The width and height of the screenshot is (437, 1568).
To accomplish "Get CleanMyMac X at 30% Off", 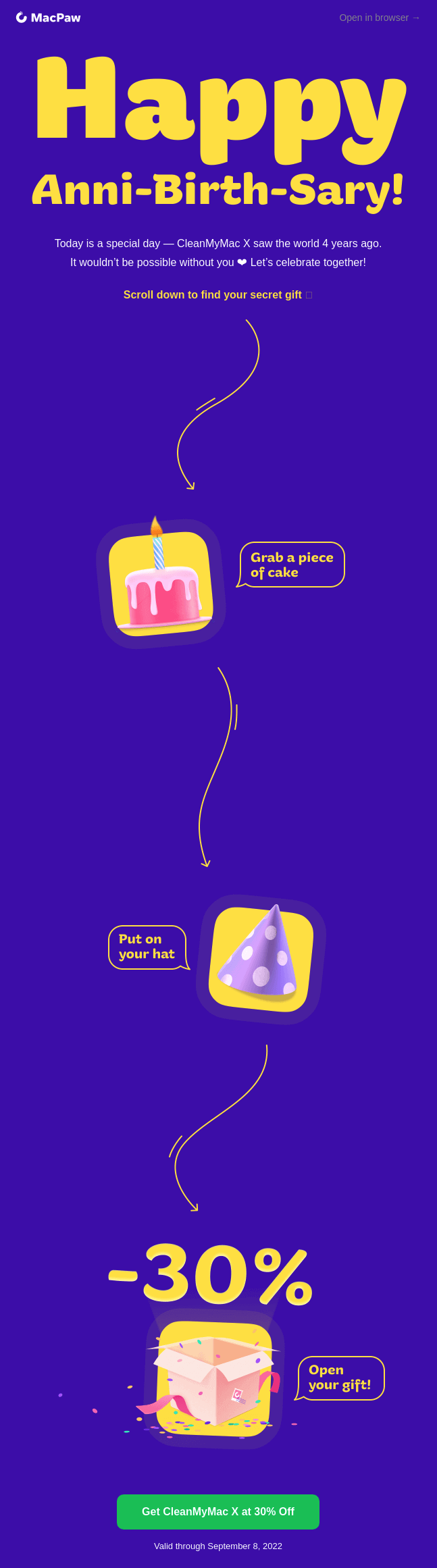I will tap(217, 1511).
